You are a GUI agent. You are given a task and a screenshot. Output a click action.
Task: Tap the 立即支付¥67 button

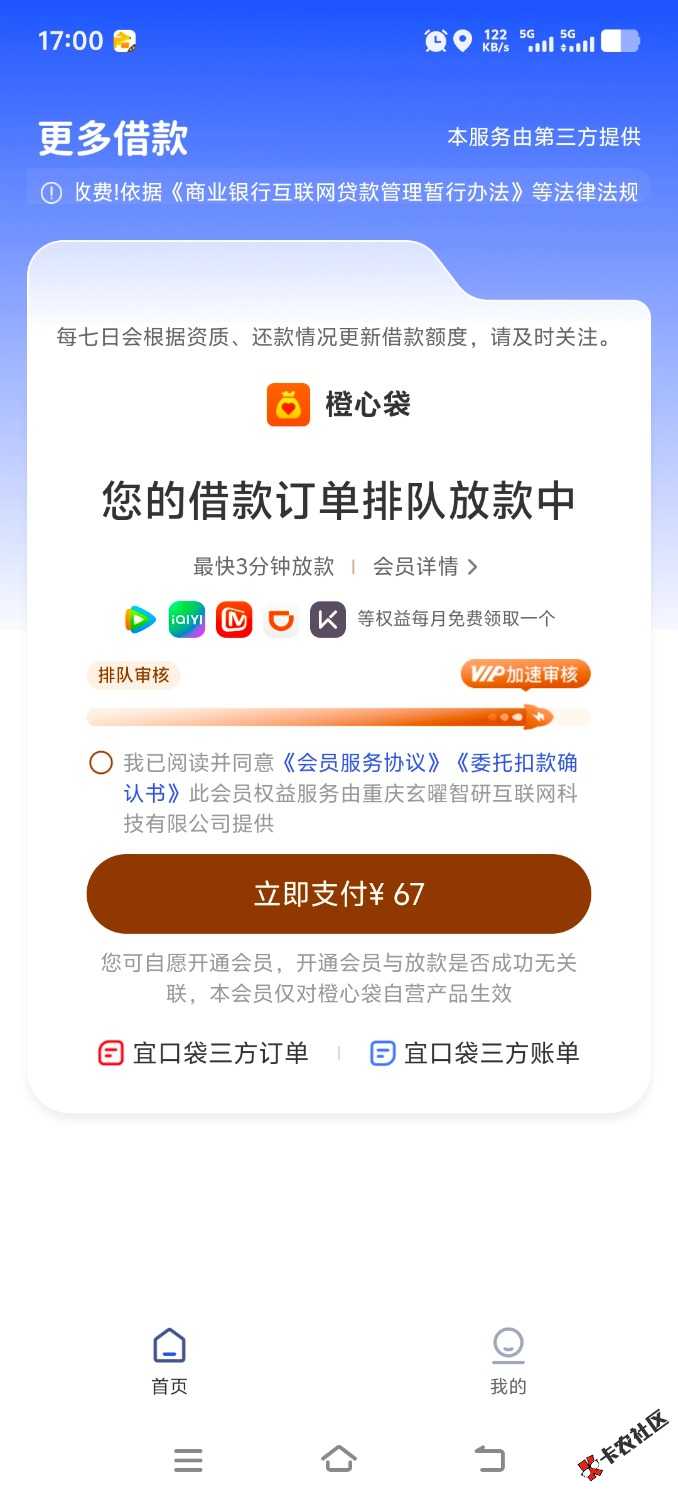click(x=339, y=893)
